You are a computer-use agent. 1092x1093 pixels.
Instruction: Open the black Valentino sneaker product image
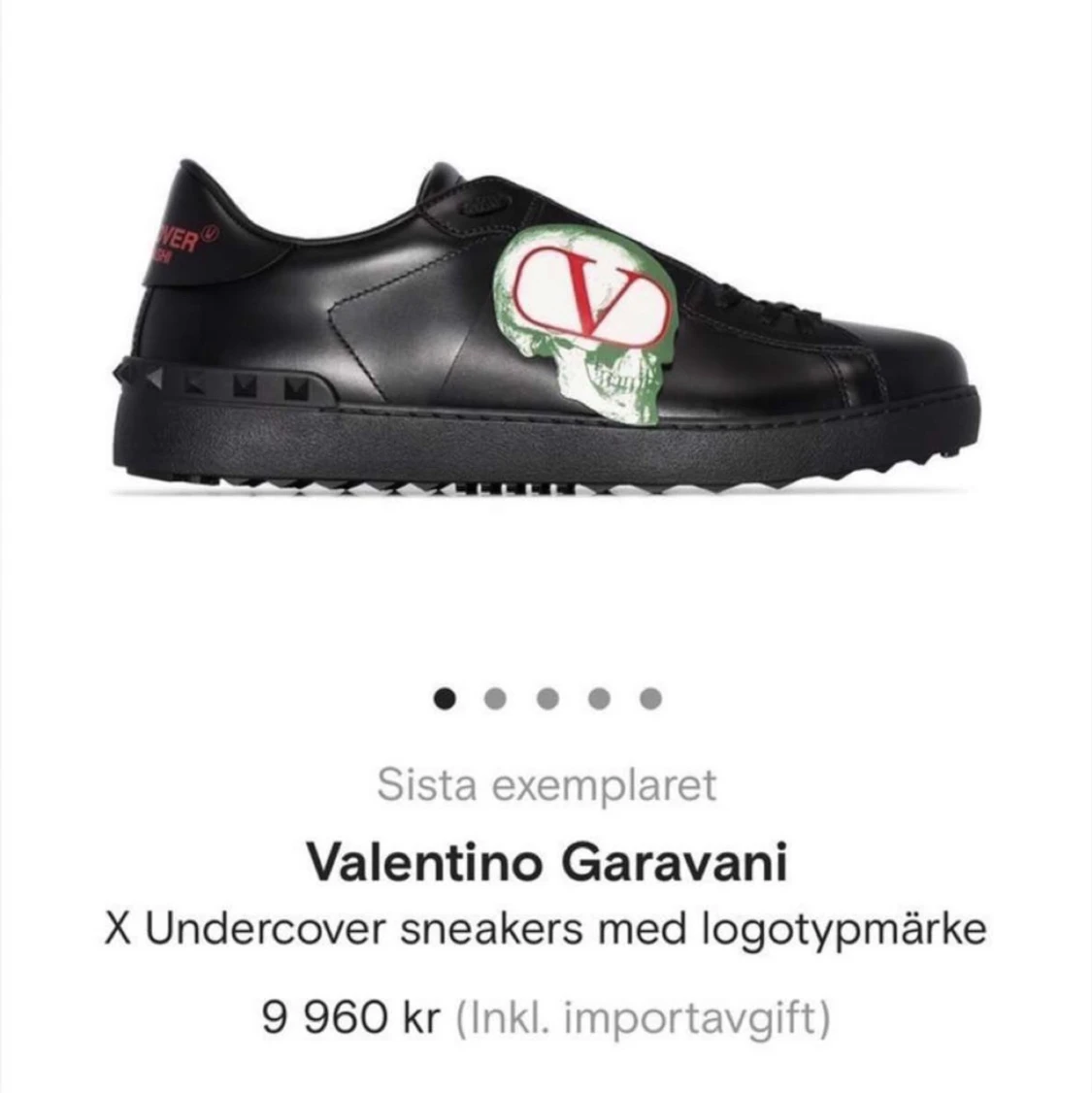point(546,328)
